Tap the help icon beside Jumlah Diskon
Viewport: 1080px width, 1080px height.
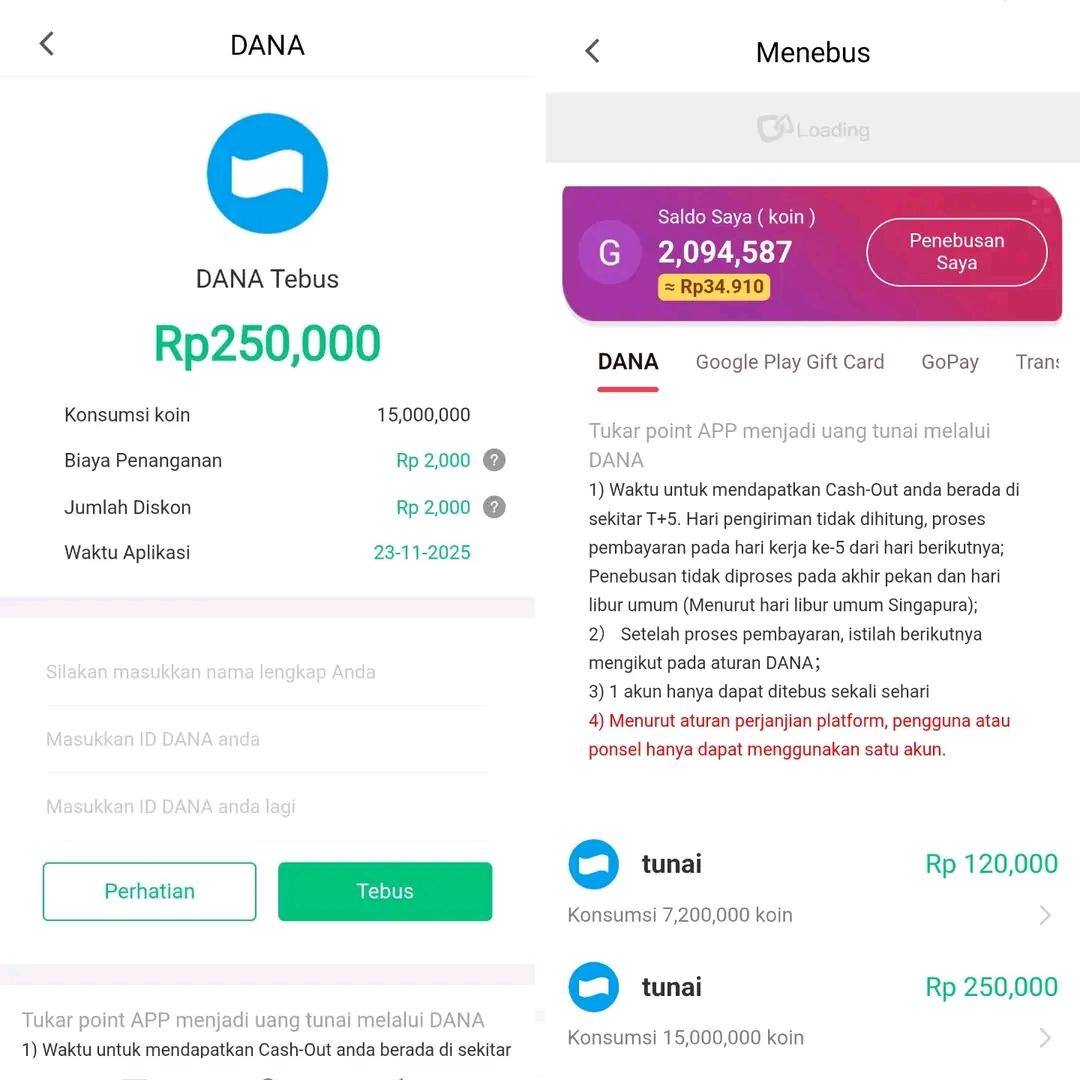(x=494, y=507)
